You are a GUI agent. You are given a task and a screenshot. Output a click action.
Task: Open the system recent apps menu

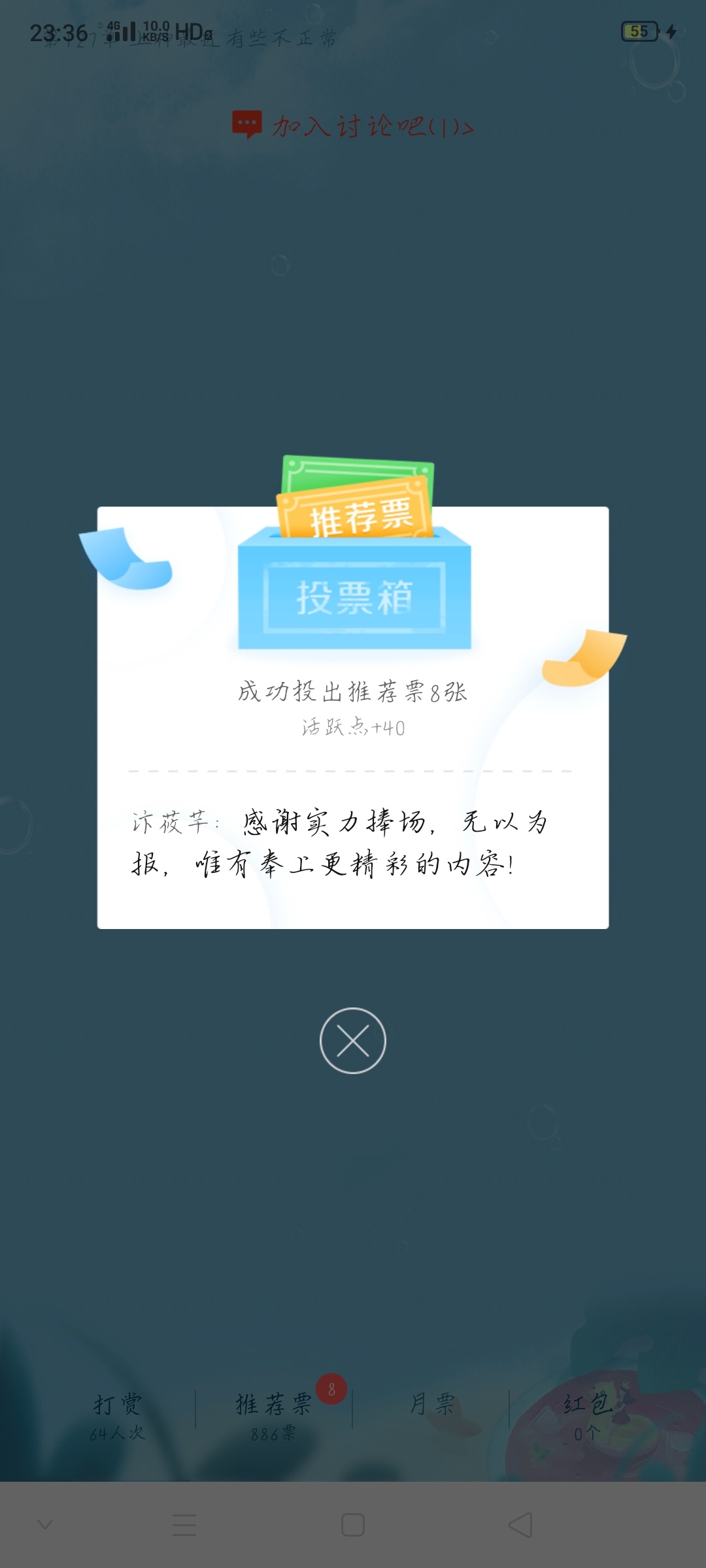coord(184,1525)
